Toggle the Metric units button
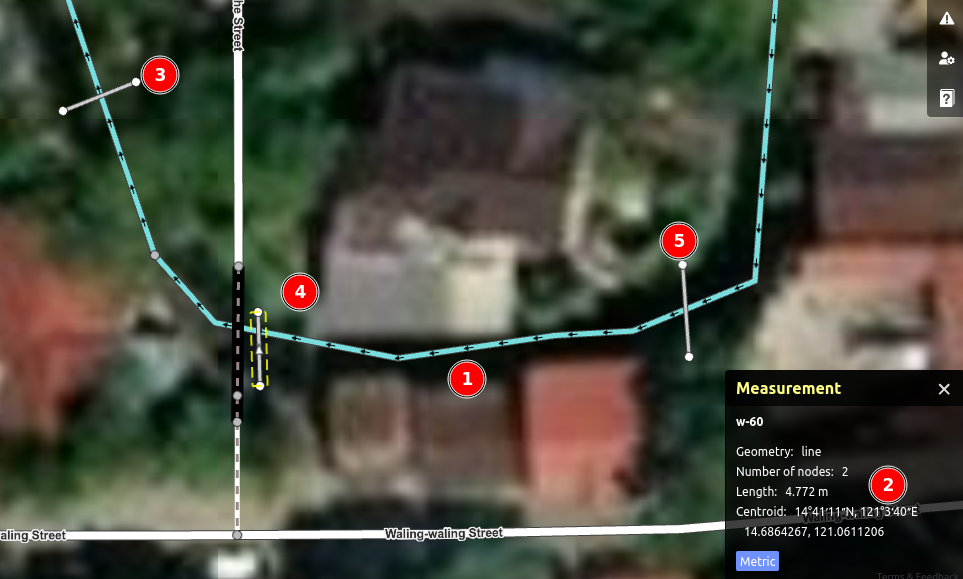This screenshot has width=963, height=579. click(x=757, y=561)
